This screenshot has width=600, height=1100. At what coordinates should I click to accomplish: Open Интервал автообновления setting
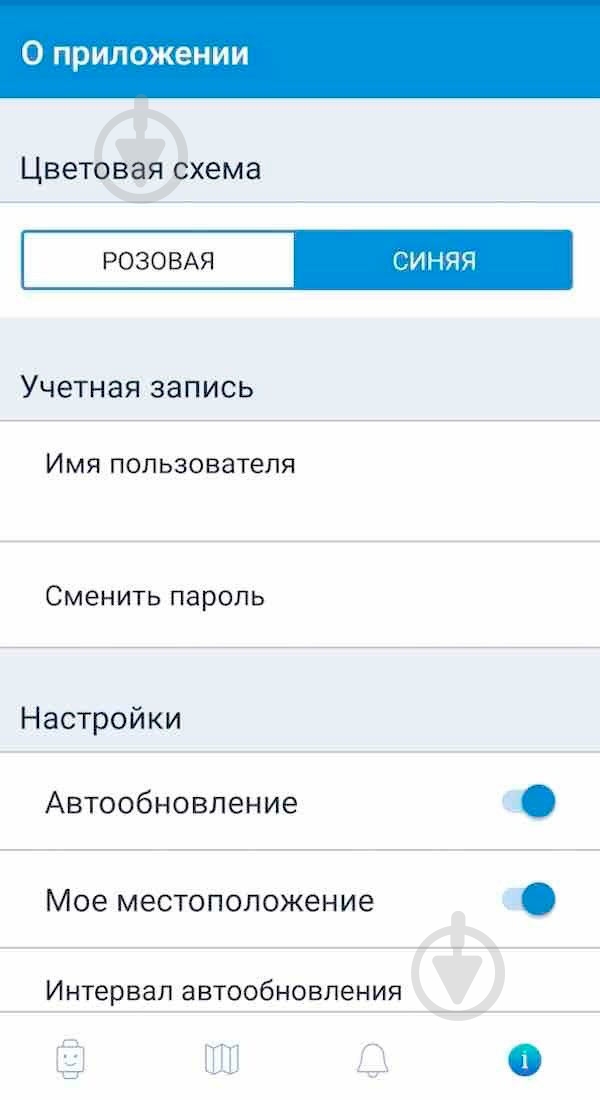(224, 990)
